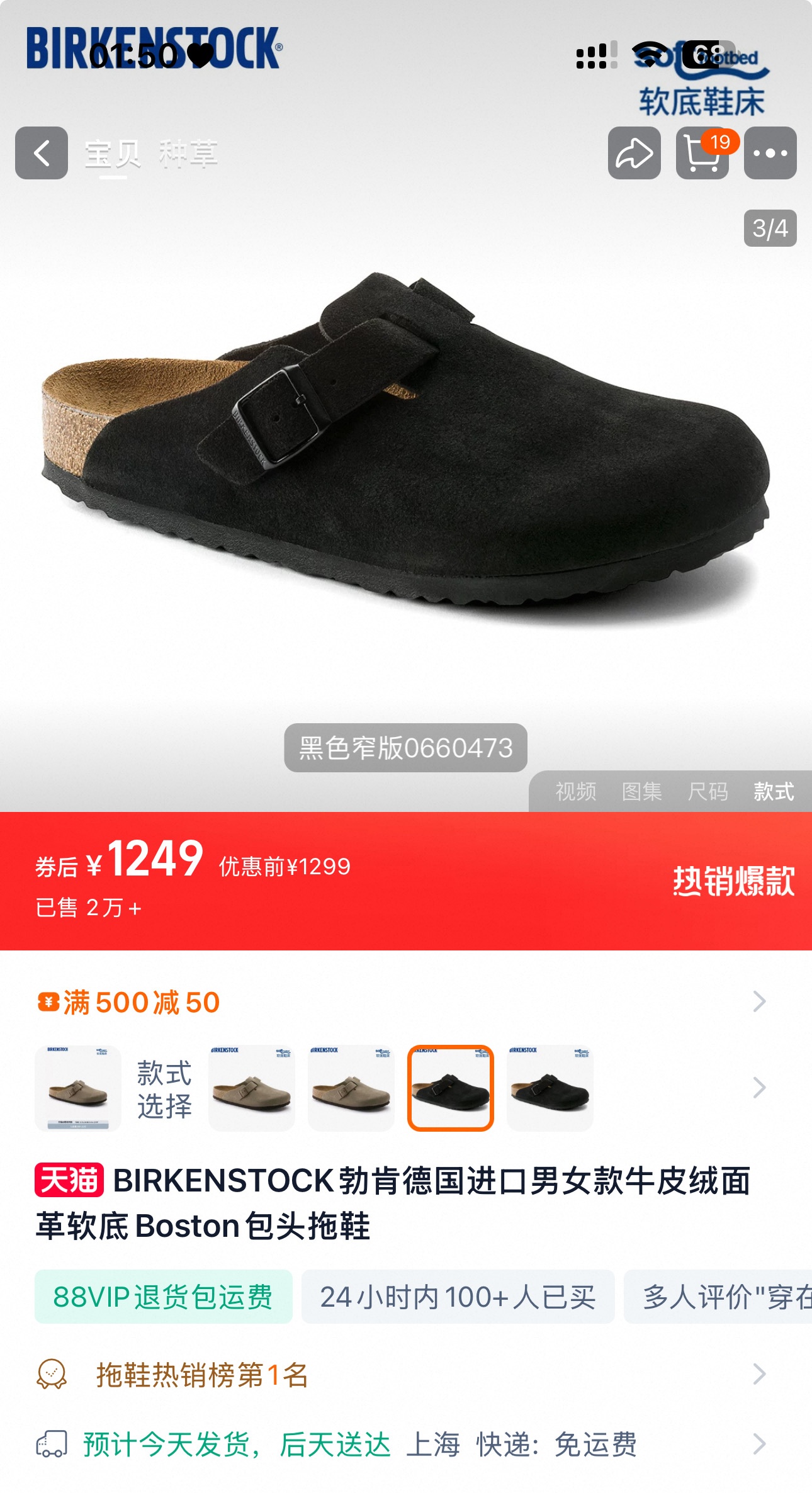Open the shopping cart
The width and height of the screenshot is (812, 1493).
702,153
